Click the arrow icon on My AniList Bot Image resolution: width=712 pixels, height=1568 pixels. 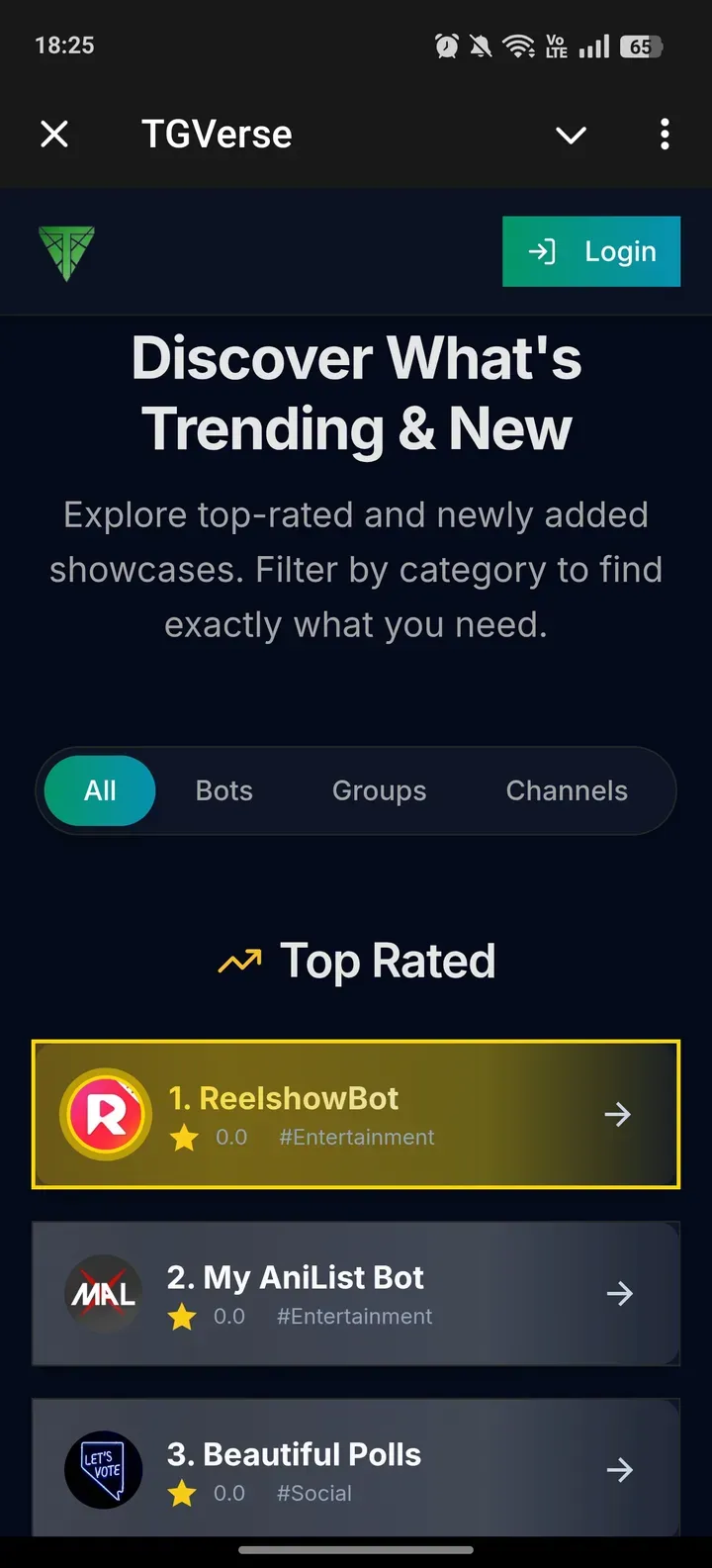coord(620,1293)
